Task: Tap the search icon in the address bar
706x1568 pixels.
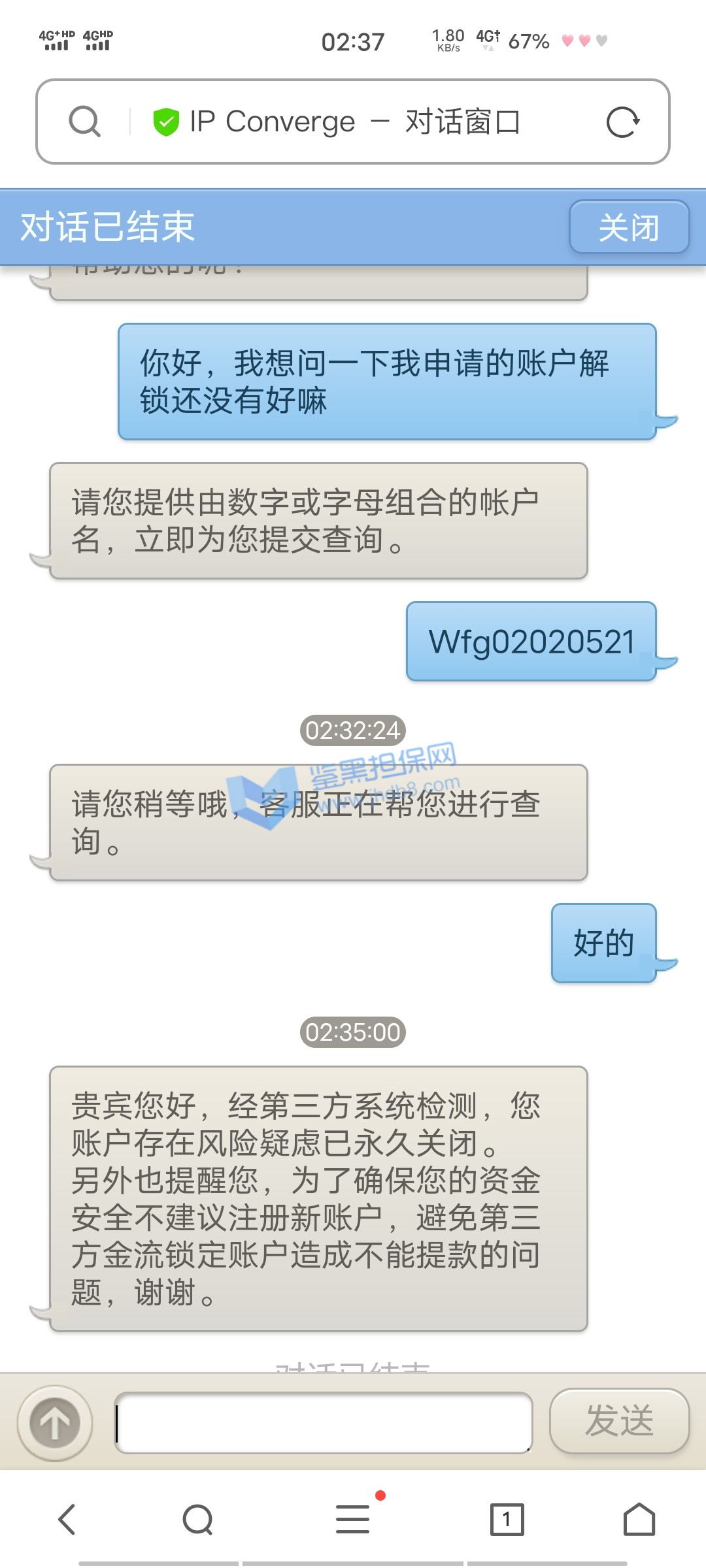Action: click(85, 122)
